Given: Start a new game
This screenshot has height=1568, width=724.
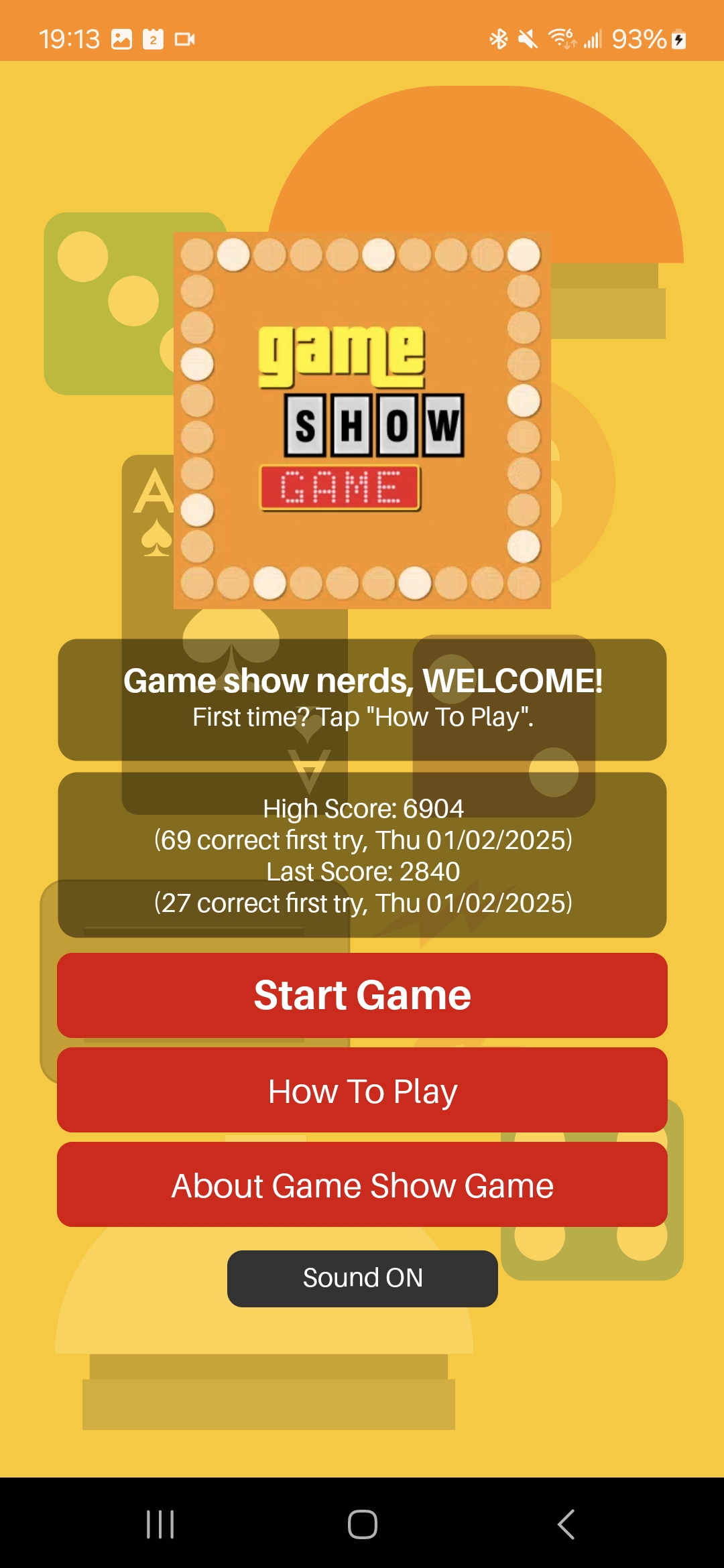Looking at the screenshot, I should click(x=362, y=995).
